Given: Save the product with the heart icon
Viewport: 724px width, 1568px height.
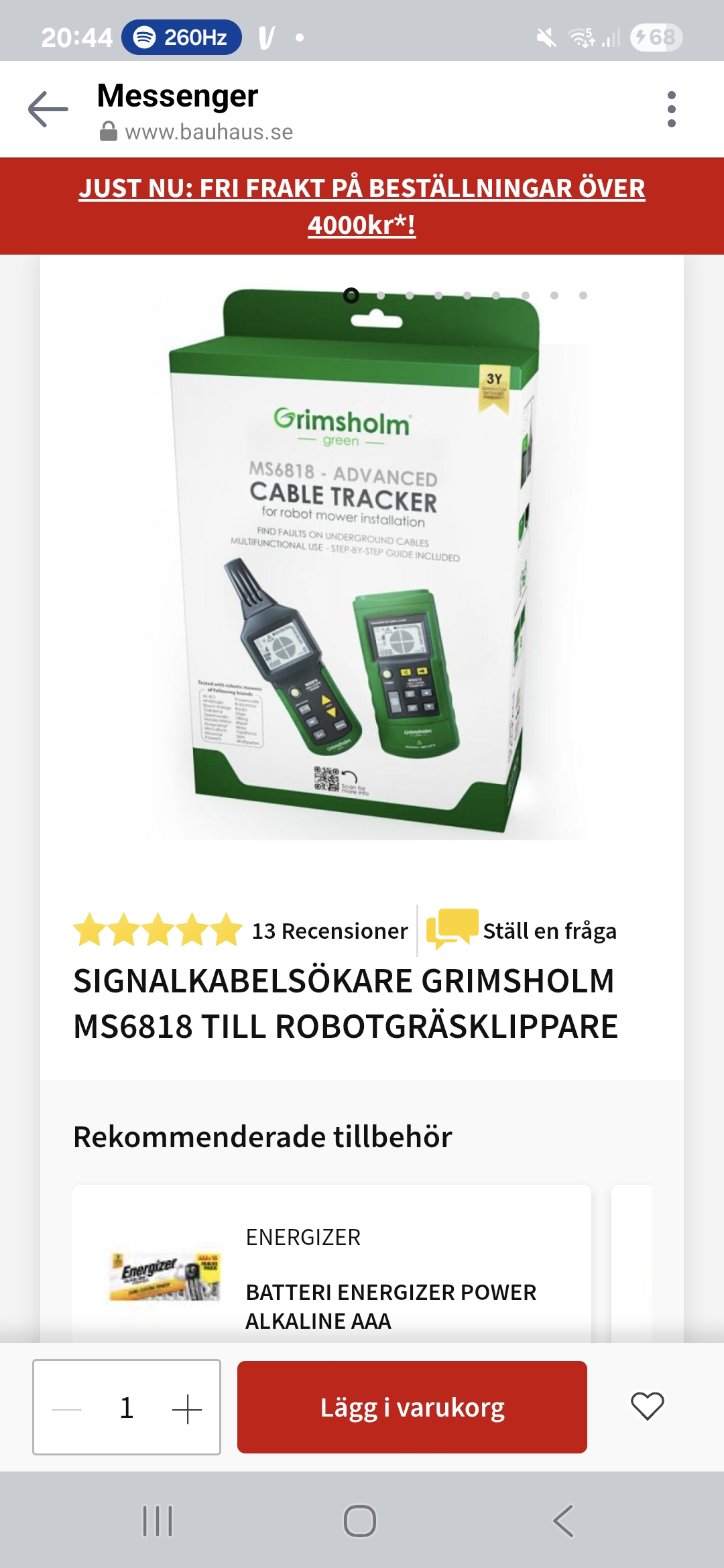Looking at the screenshot, I should [x=647, y=1406].
